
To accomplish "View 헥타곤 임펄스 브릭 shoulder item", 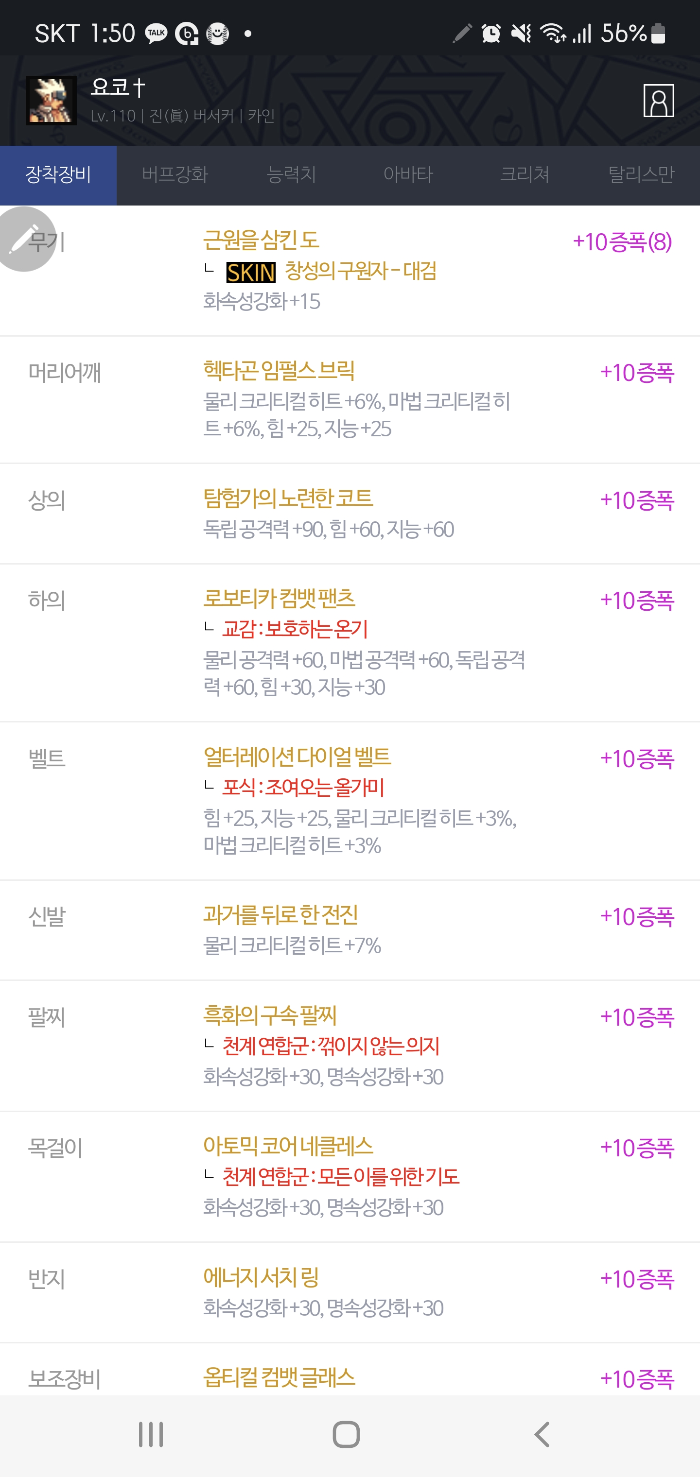I will click(279, 372).
